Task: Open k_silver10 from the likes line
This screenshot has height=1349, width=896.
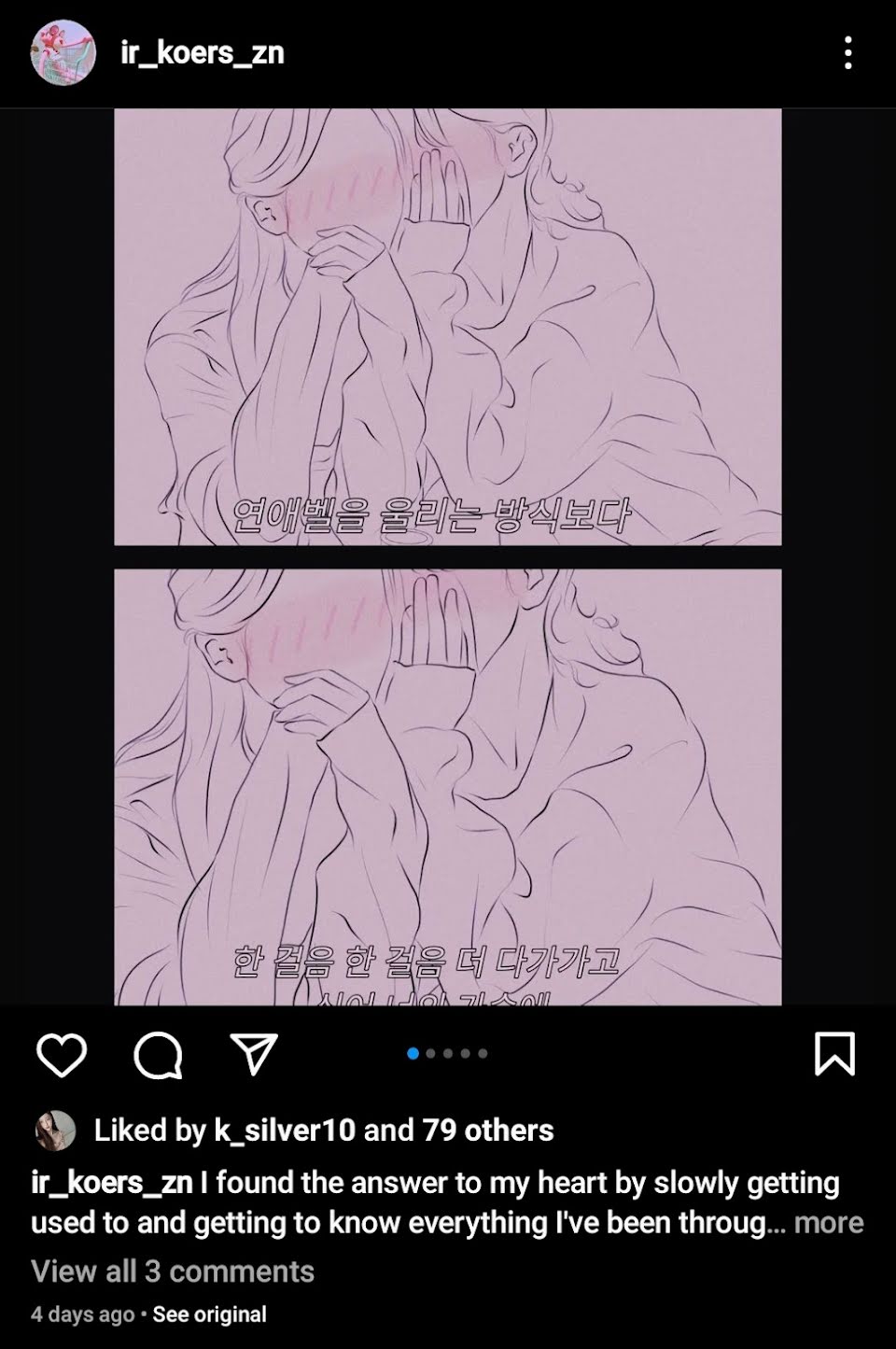Action: point(285,1131)
